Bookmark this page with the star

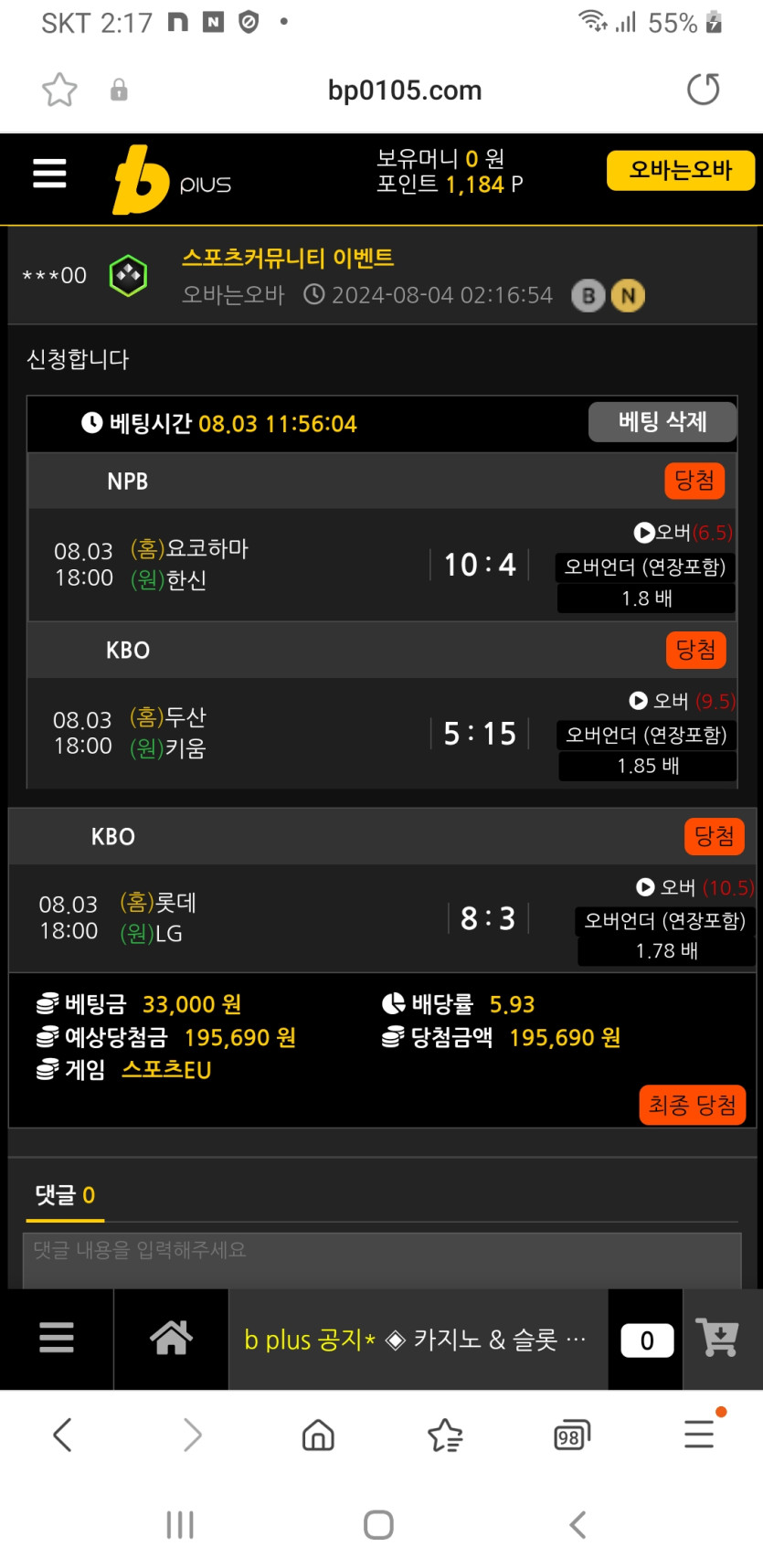[x=60, y=90]
